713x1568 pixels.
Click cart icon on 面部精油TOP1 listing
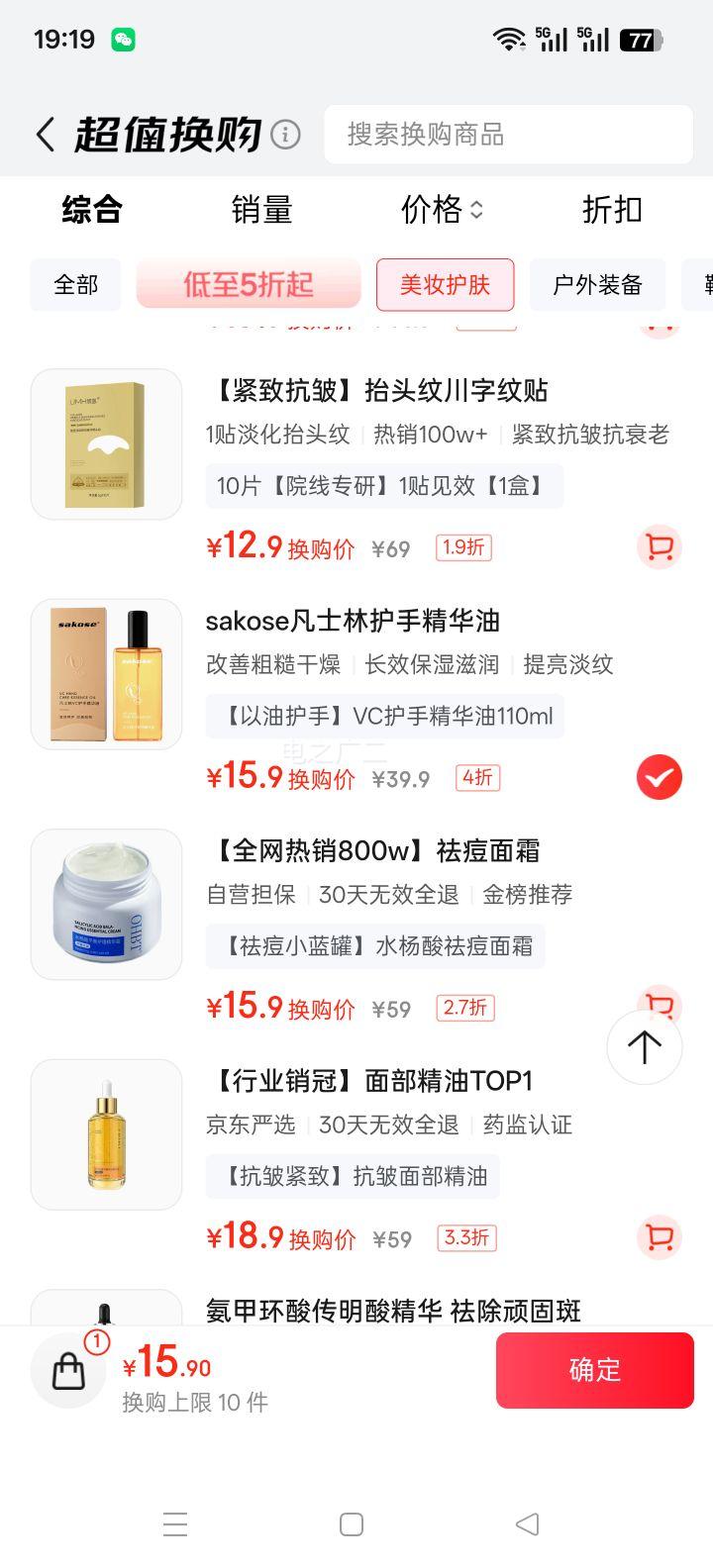658,1237
